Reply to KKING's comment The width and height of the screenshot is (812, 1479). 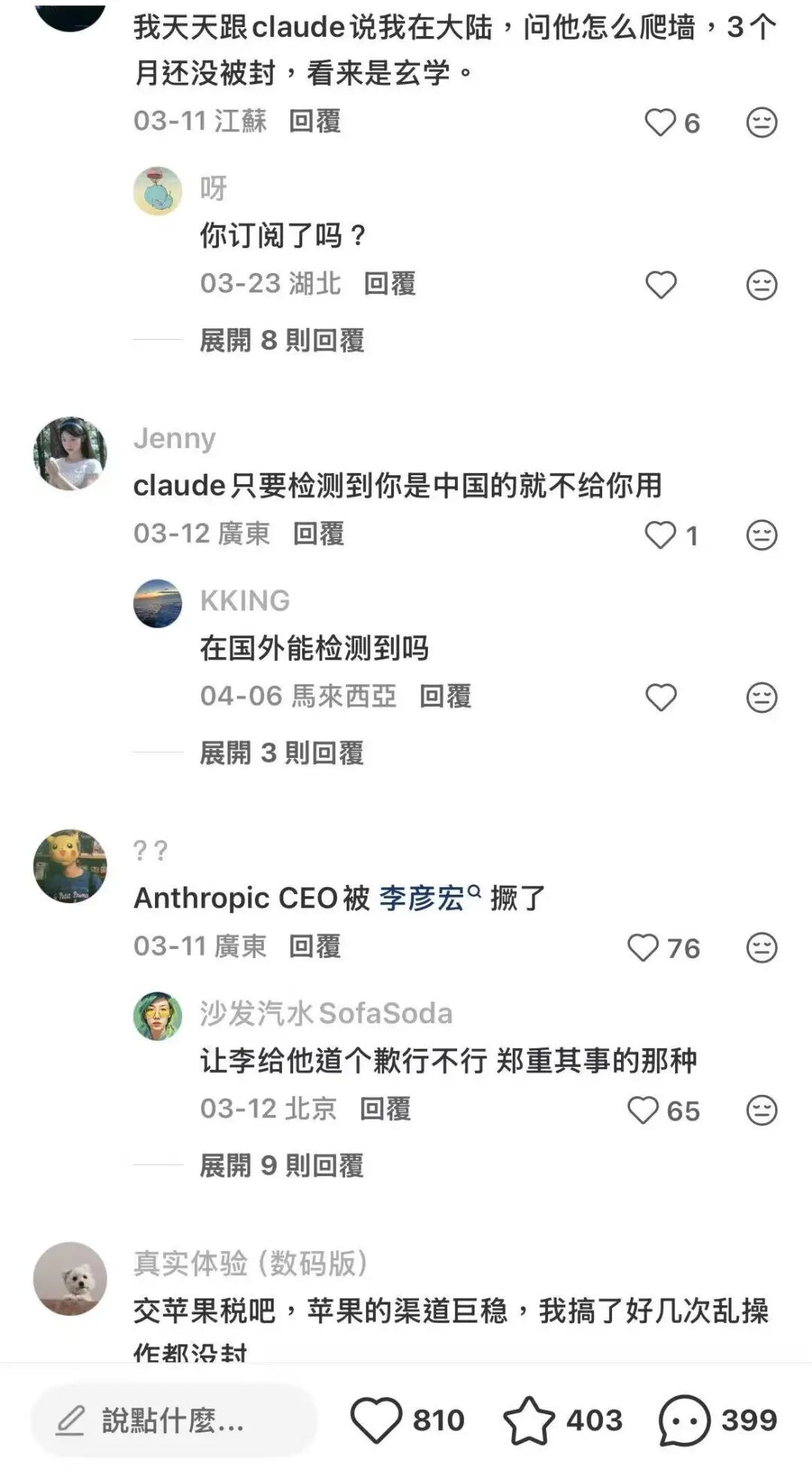(445, 696)
